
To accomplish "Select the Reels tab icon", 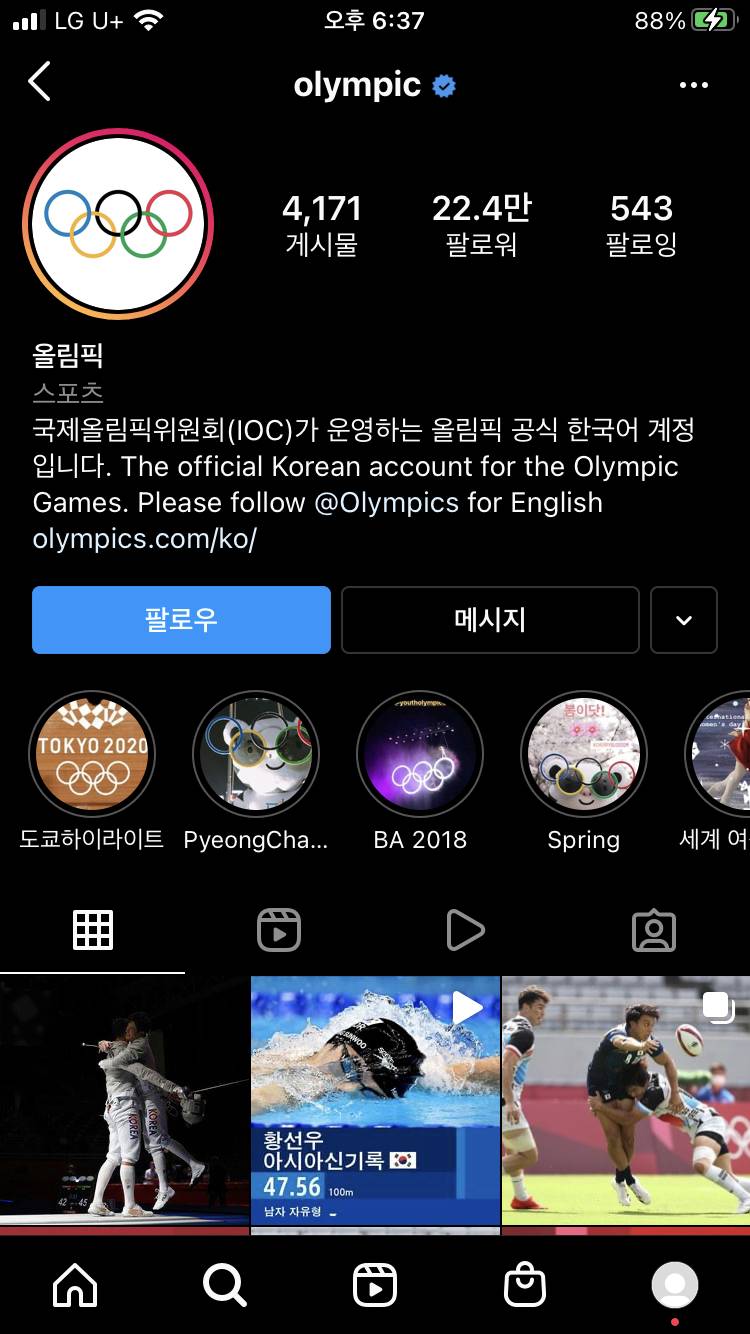I will click(279, 929).
